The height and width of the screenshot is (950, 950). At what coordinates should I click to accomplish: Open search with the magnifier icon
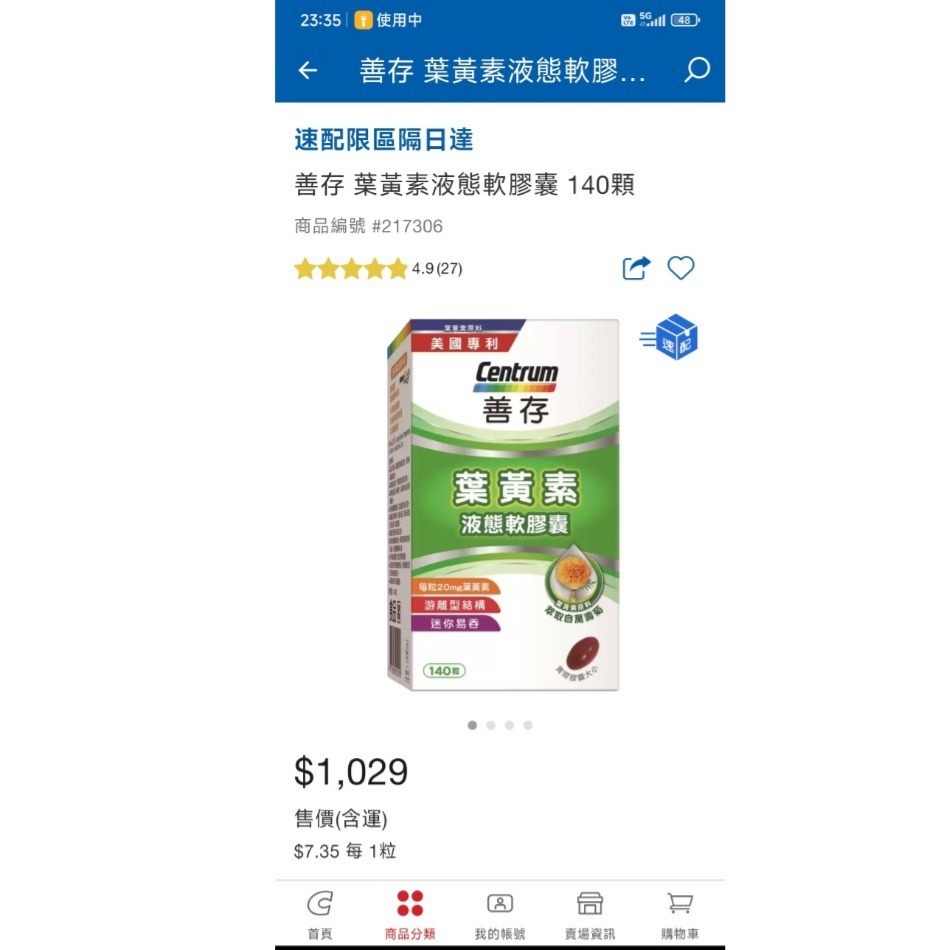point(697,70)
